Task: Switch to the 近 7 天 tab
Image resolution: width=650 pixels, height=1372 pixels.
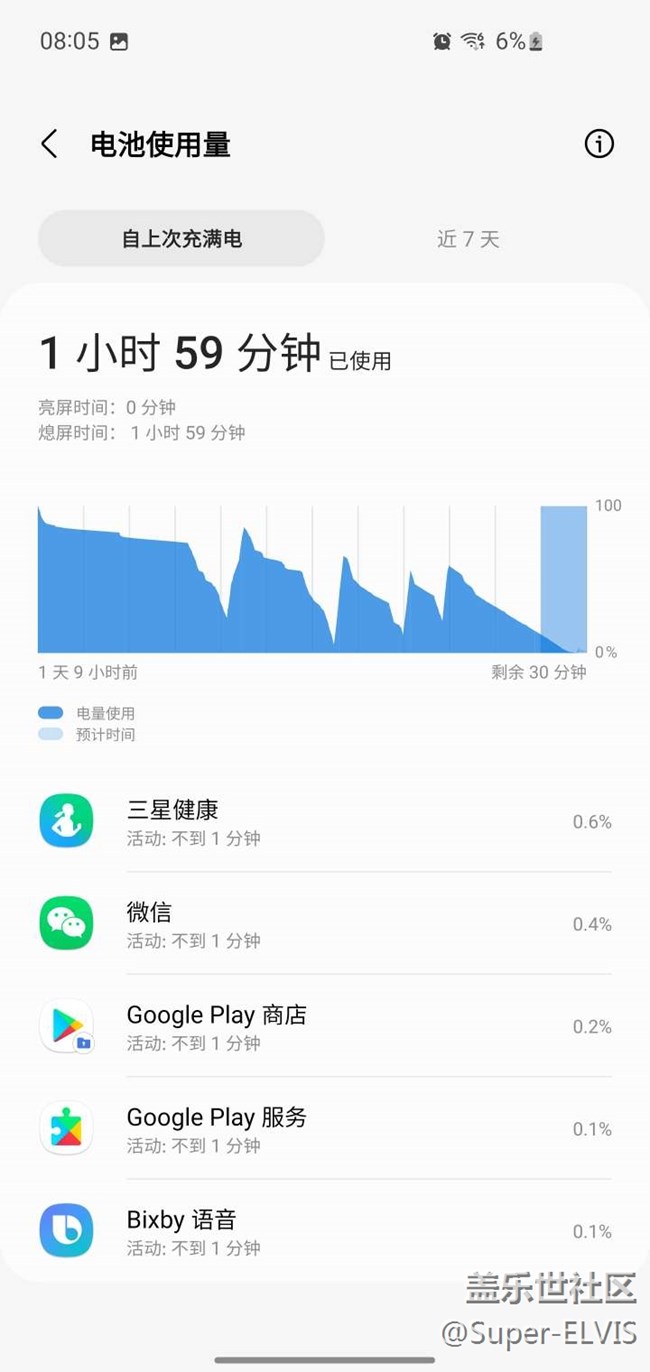Action: pos(468,239)
